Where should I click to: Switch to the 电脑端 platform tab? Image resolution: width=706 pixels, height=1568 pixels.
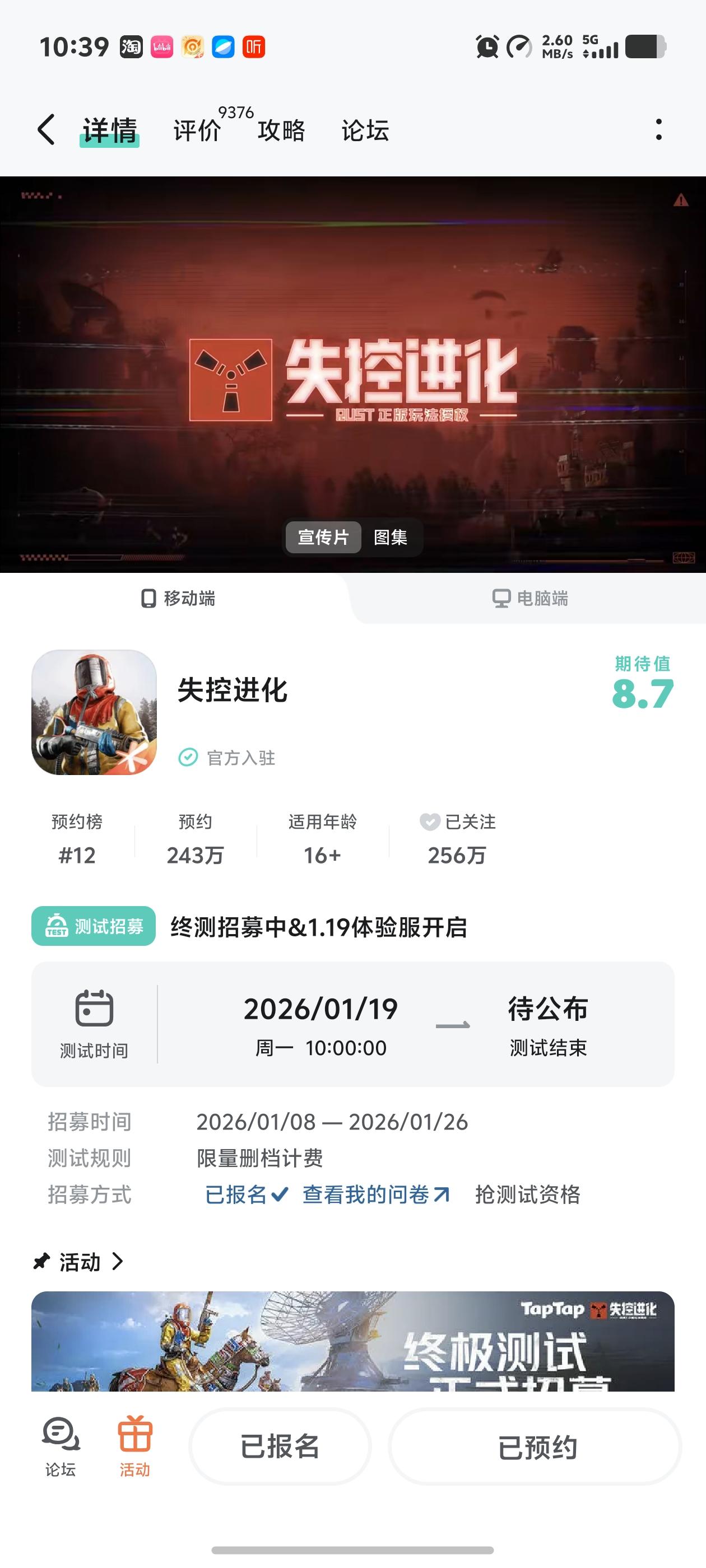click(530, 598)
